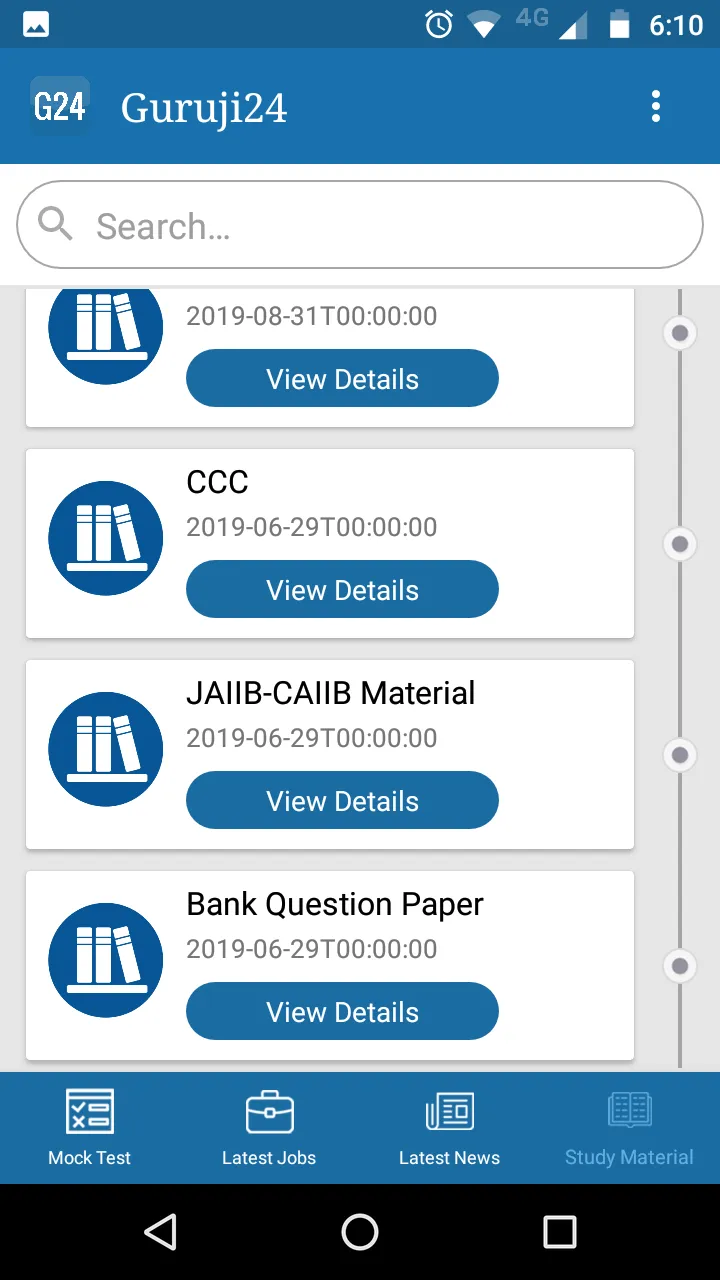Open the three-dot overflow menu
The image size is (720, 1280).
click(x=655, y=106)
